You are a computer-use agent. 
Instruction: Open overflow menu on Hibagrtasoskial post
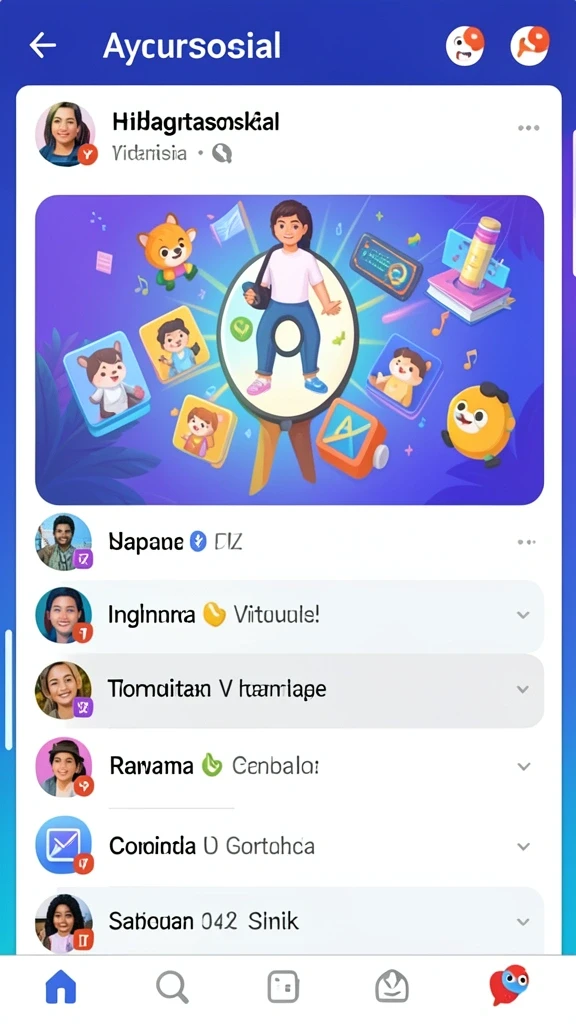(x=528, y=128)
